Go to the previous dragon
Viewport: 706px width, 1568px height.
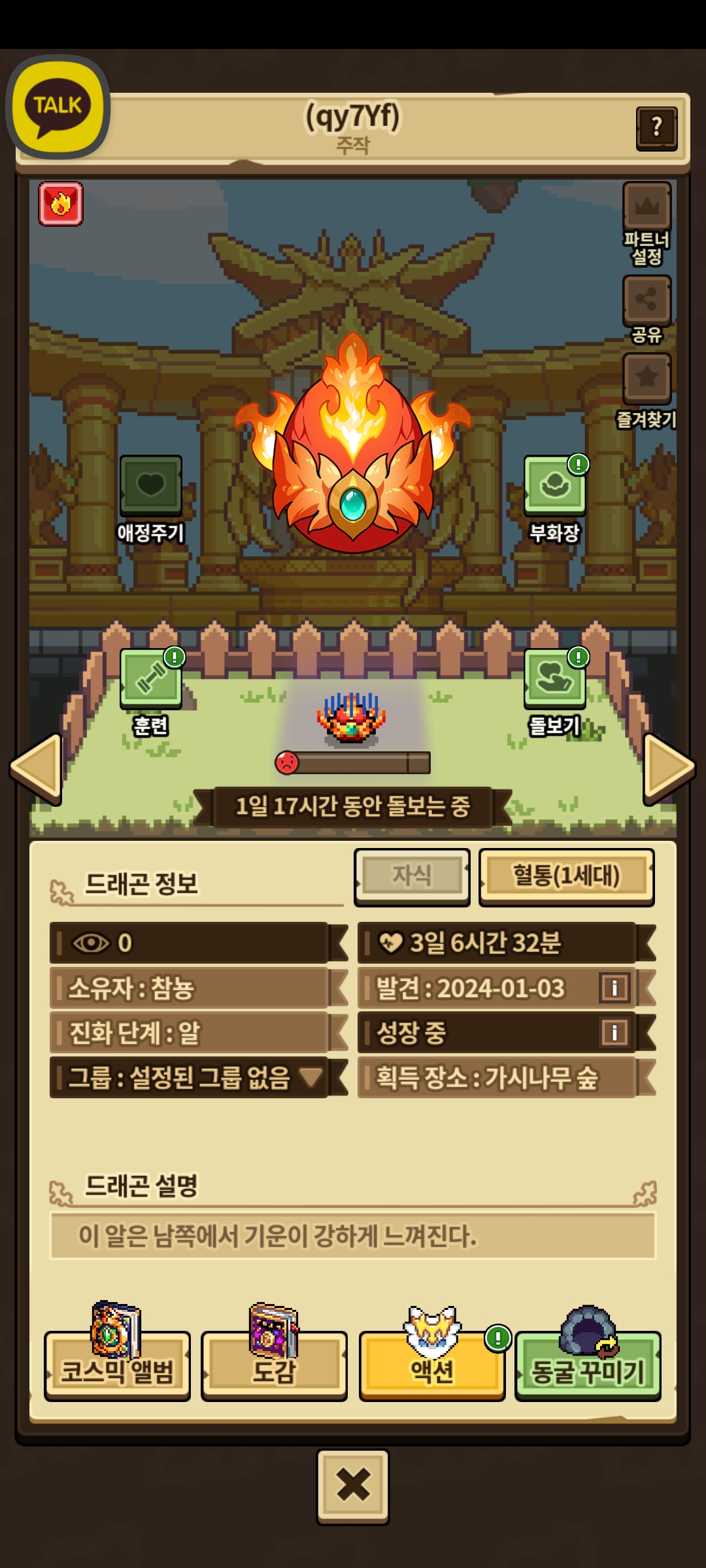[37, 768]
